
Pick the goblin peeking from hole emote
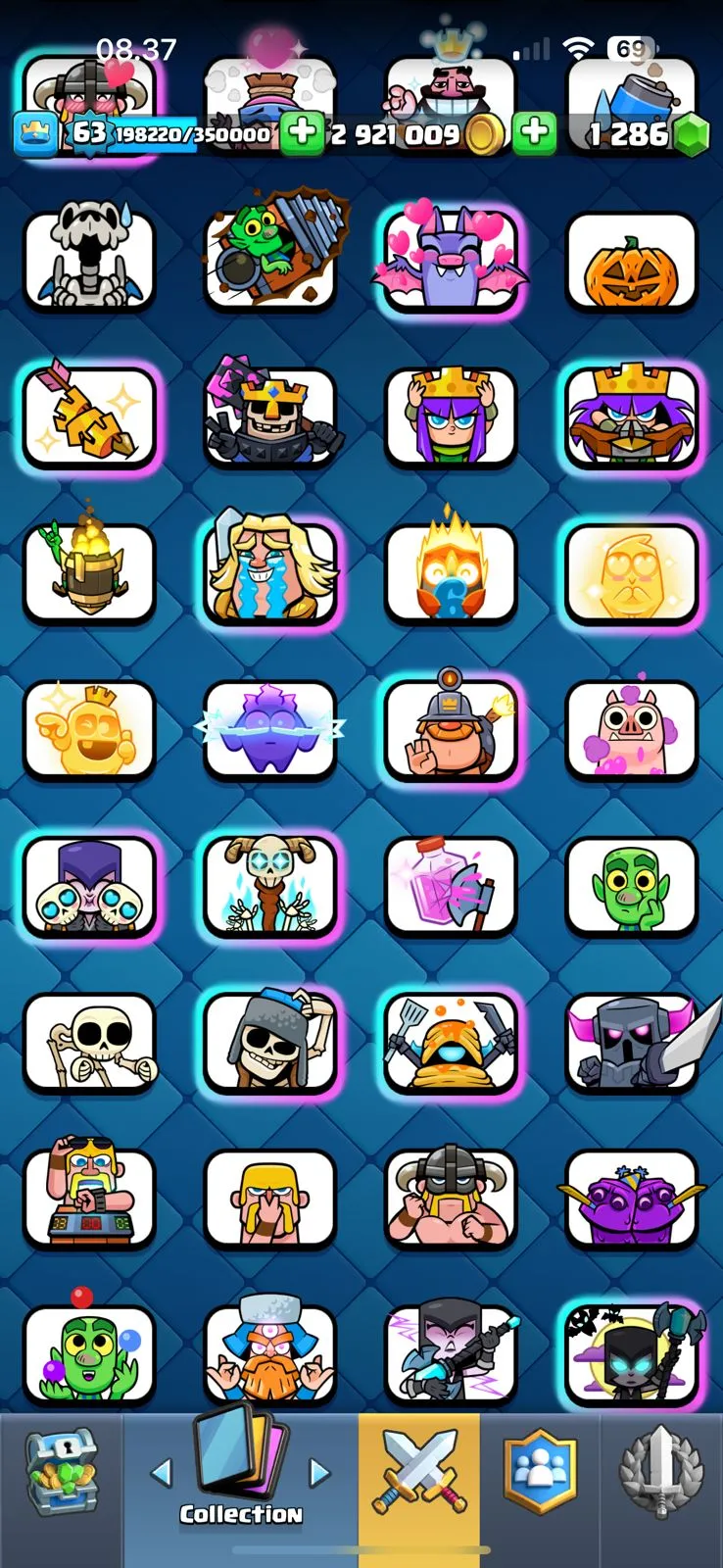pyautogui.click(x=270, y=261)
